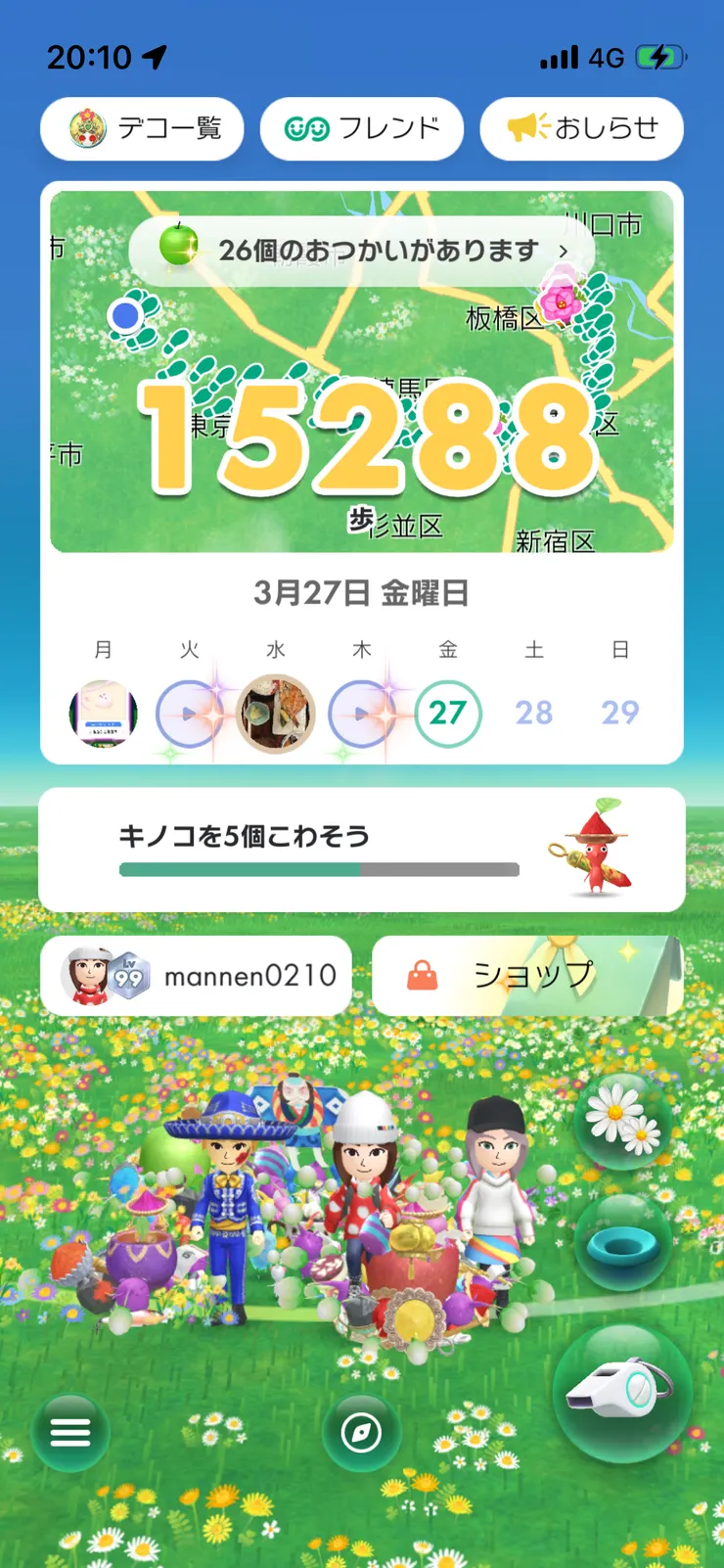Expand the 26個のおつかい errands banner
Screen dimensions: 724x1568
(361, 250)
